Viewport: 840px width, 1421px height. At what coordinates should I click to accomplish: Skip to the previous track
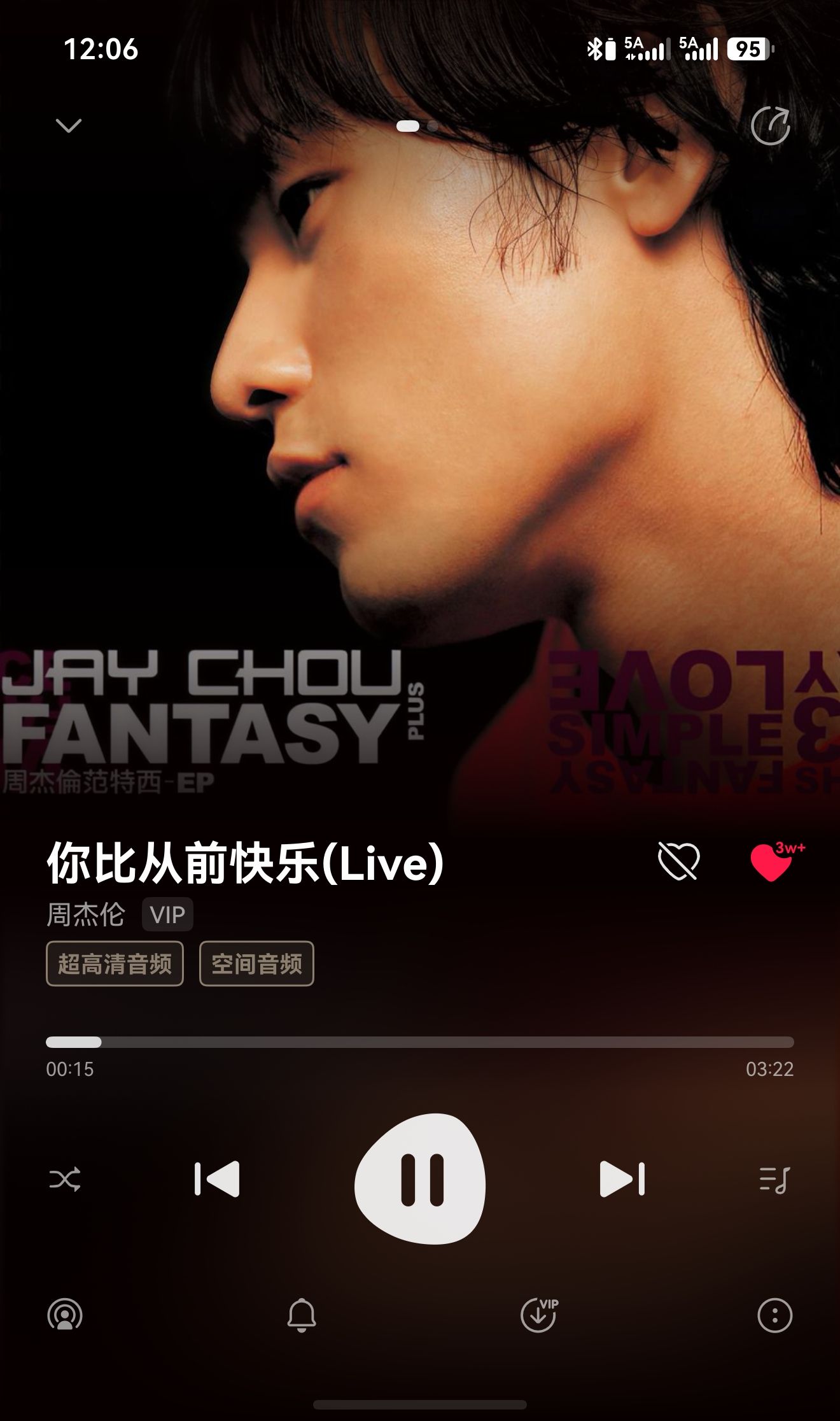click(217, 1179)
